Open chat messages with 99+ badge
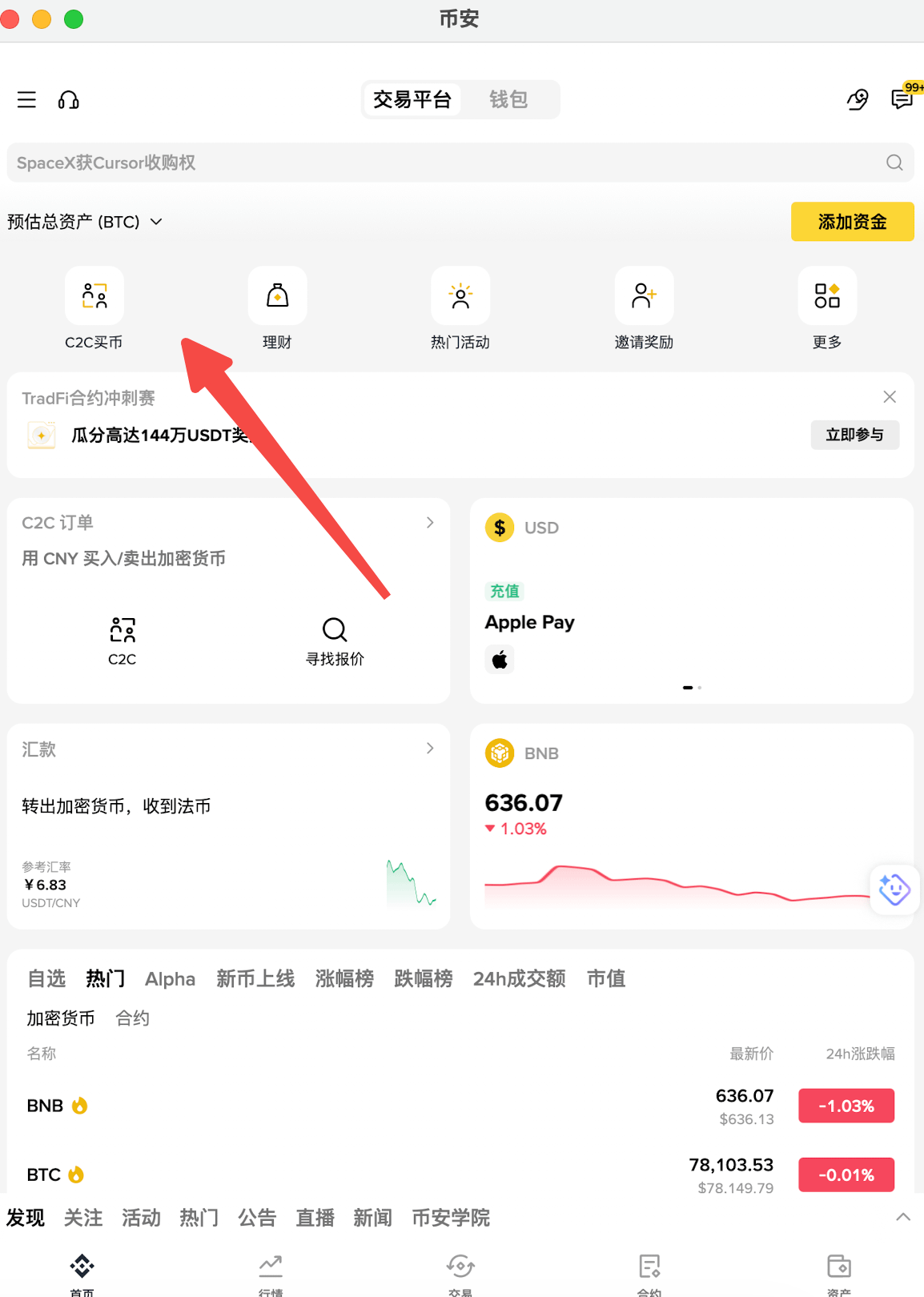924x1297 pixels. pos(901,99)
